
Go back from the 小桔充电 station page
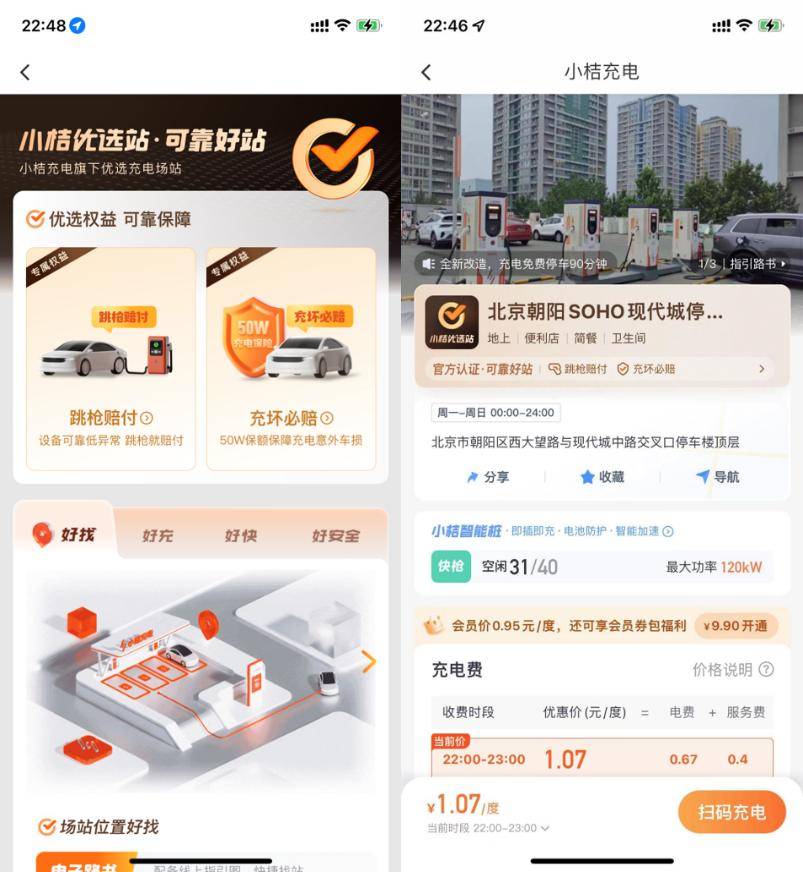coord(426,72)
